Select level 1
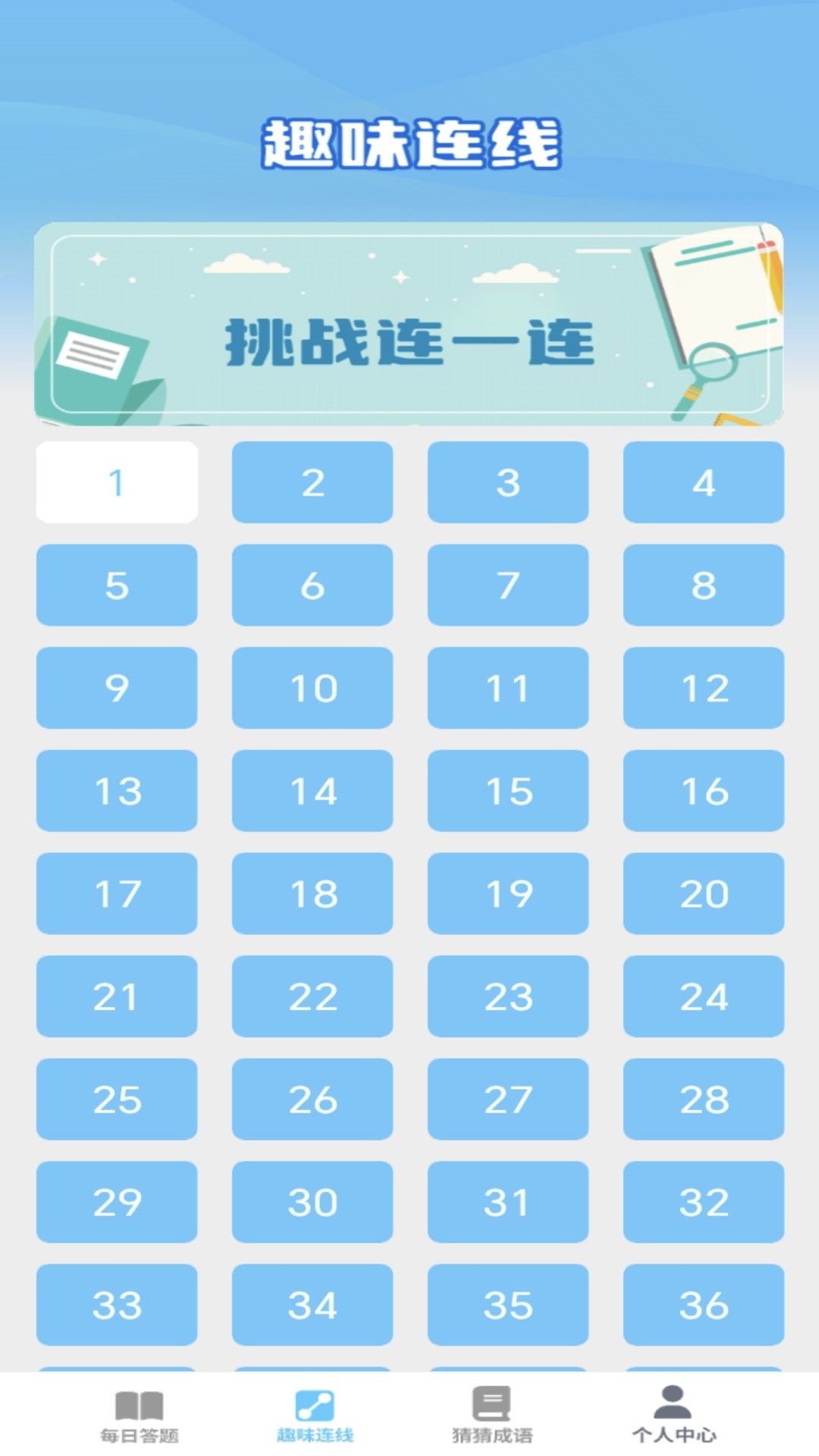819x1456 pixels. tap(117, 482)
